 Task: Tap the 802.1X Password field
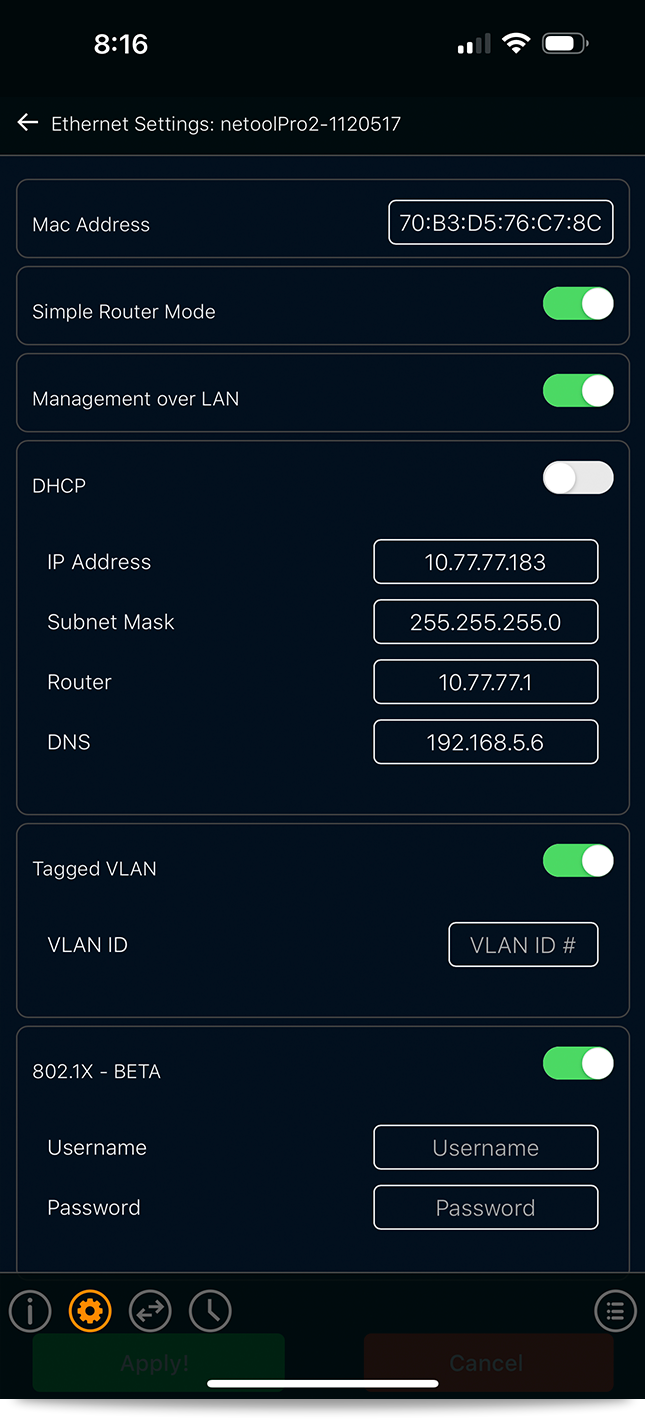(x=486, y=1208)
